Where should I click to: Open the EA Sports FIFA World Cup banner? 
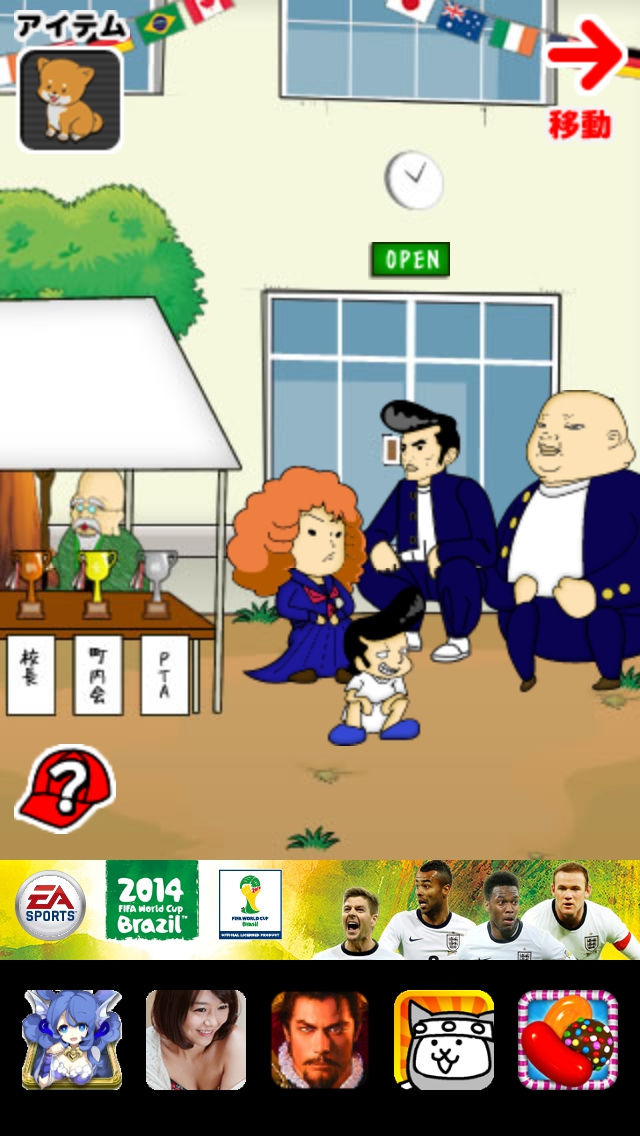click(x=320, y=909)
